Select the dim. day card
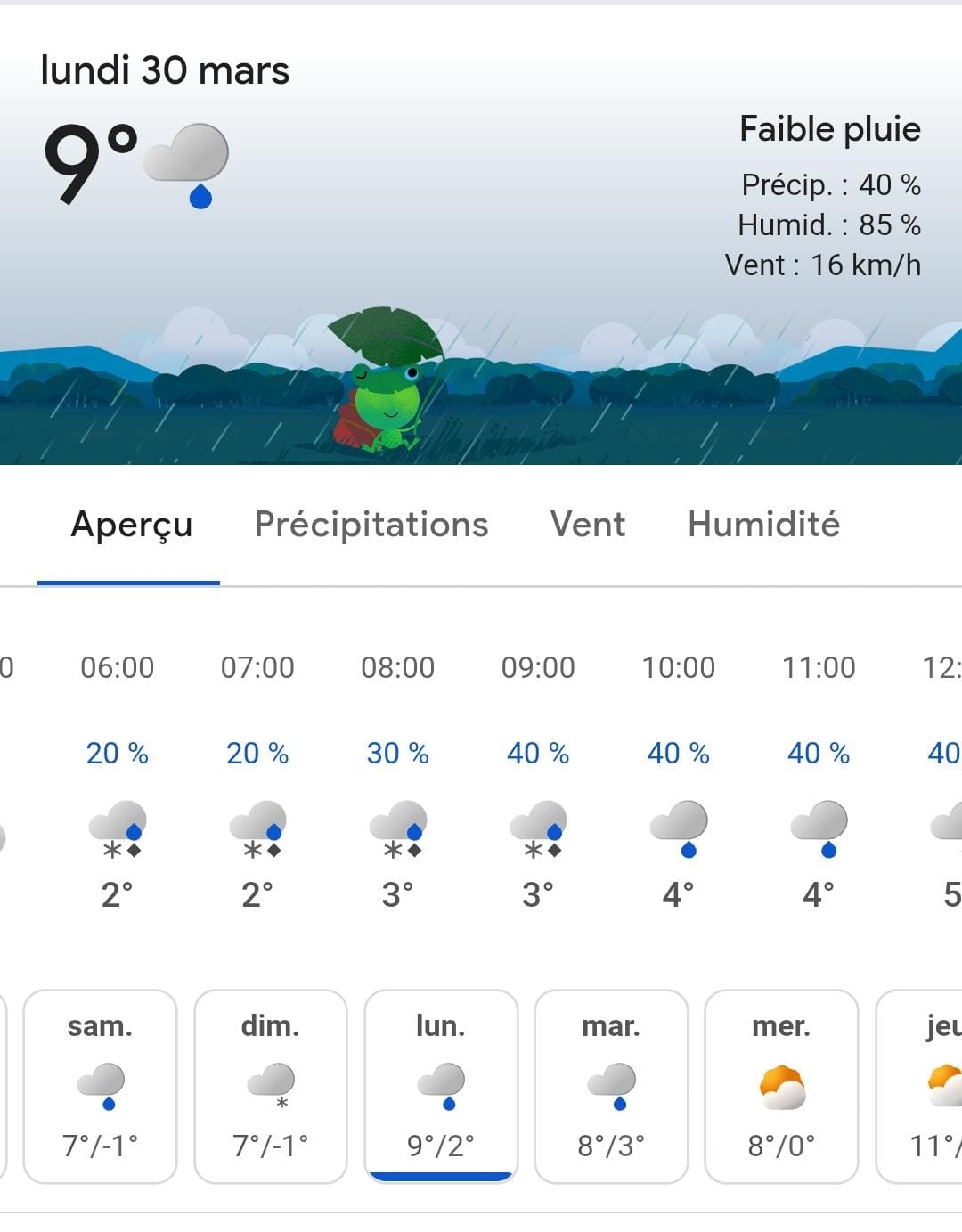Viewport: 962px width, 1232px height. tap(270, 1086)
